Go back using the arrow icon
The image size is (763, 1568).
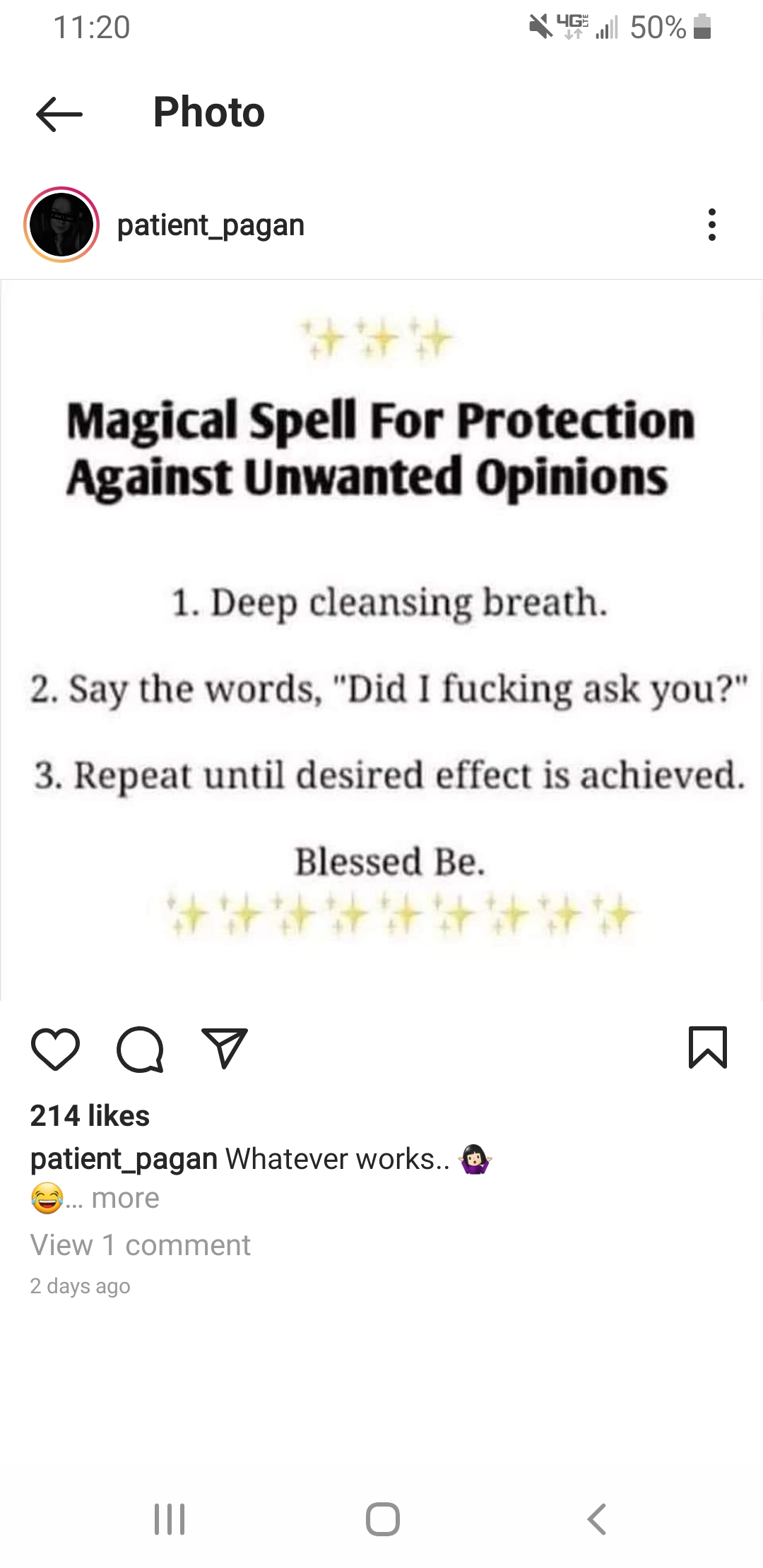tap(59, 113)
